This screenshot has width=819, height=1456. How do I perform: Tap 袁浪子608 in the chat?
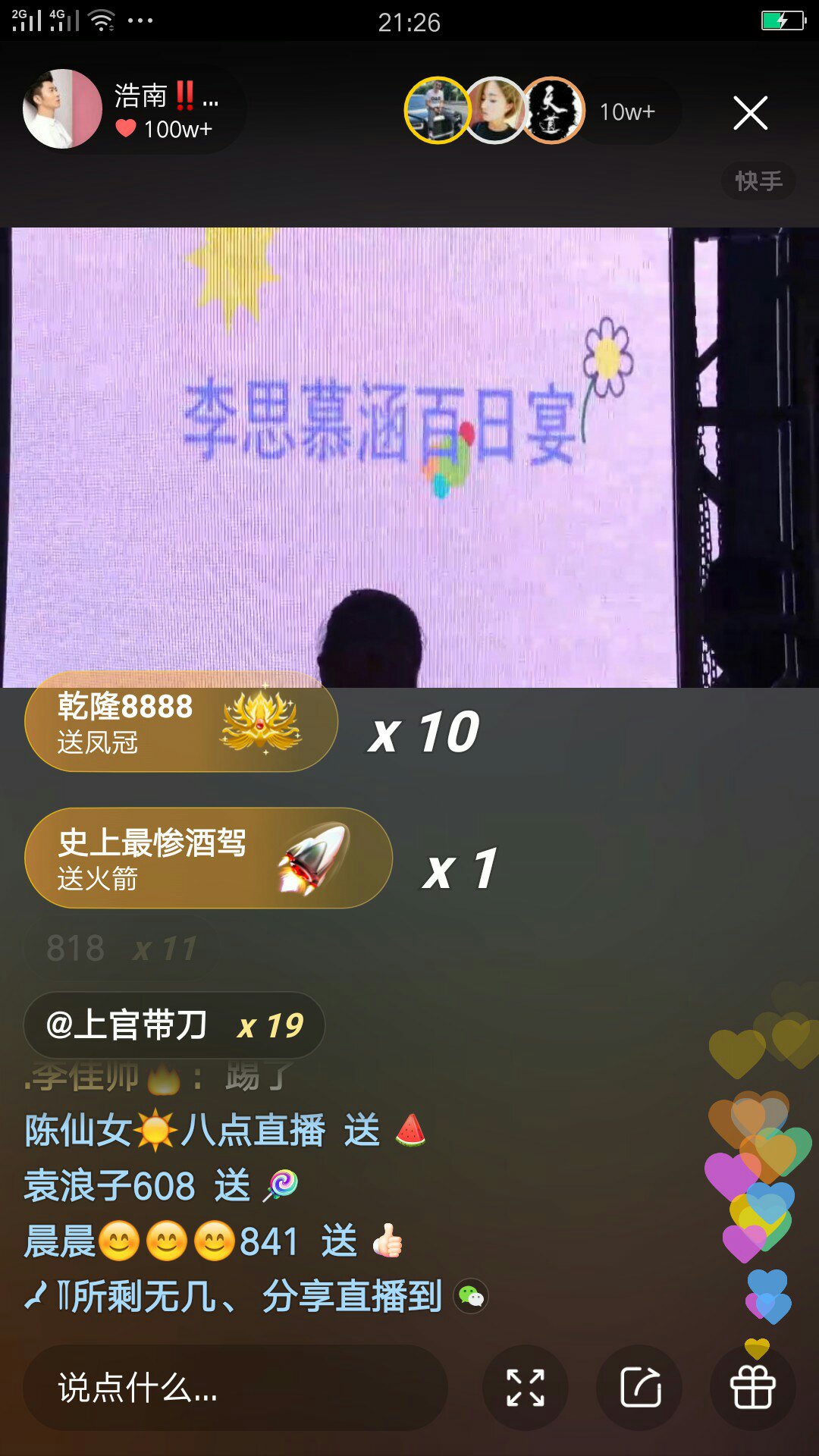(x=110, y=1185)
